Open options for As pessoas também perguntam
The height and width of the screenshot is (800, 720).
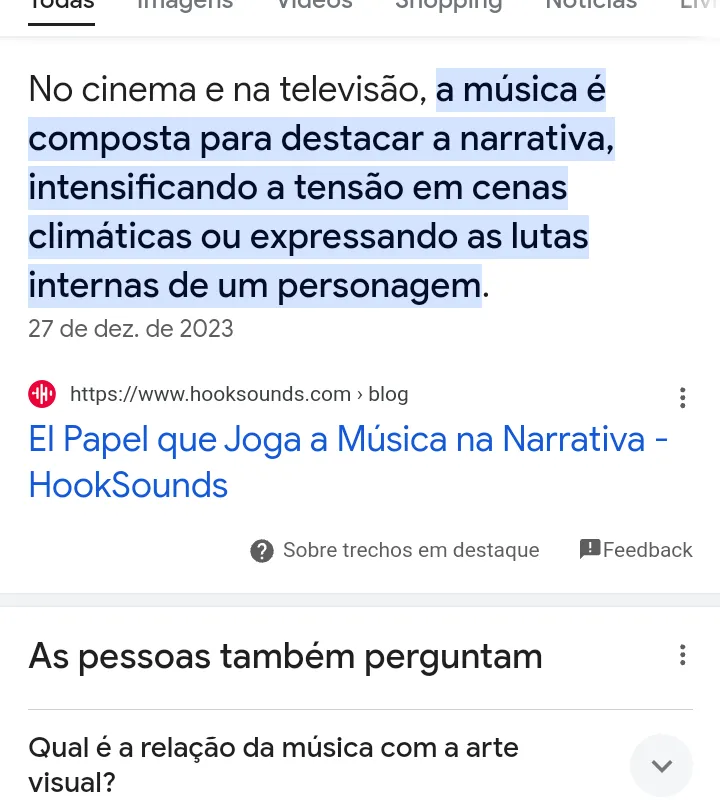[x=682, y=656]
